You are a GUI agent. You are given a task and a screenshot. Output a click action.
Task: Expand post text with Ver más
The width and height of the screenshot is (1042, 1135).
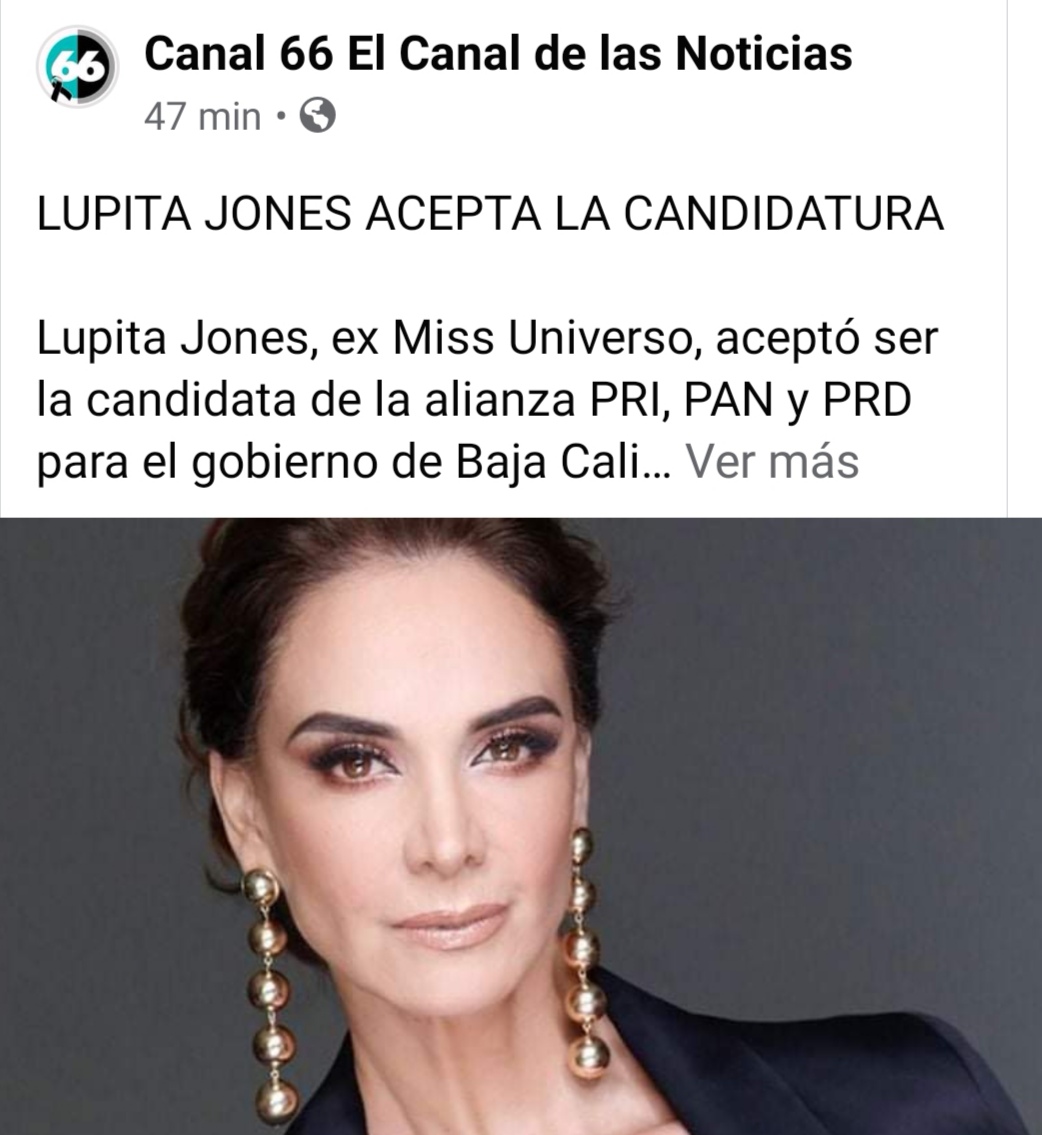click(774, 461)
